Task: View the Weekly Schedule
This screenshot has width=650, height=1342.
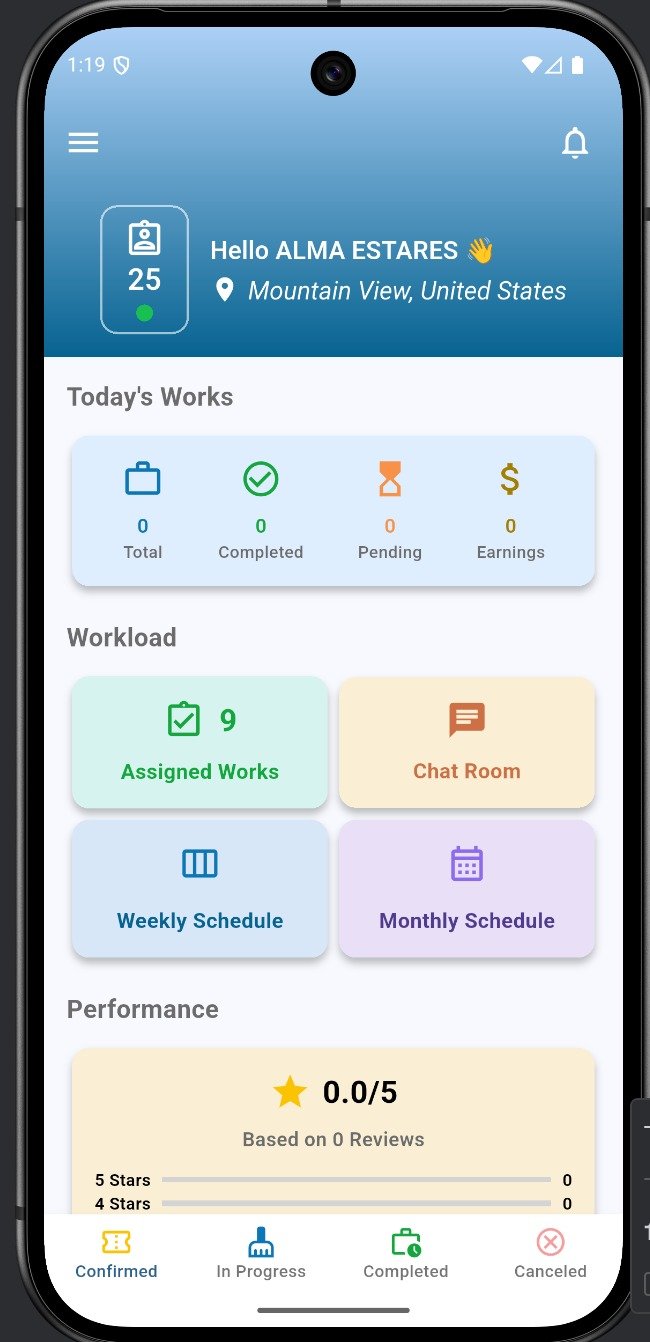Action: (x=200, y=888)
